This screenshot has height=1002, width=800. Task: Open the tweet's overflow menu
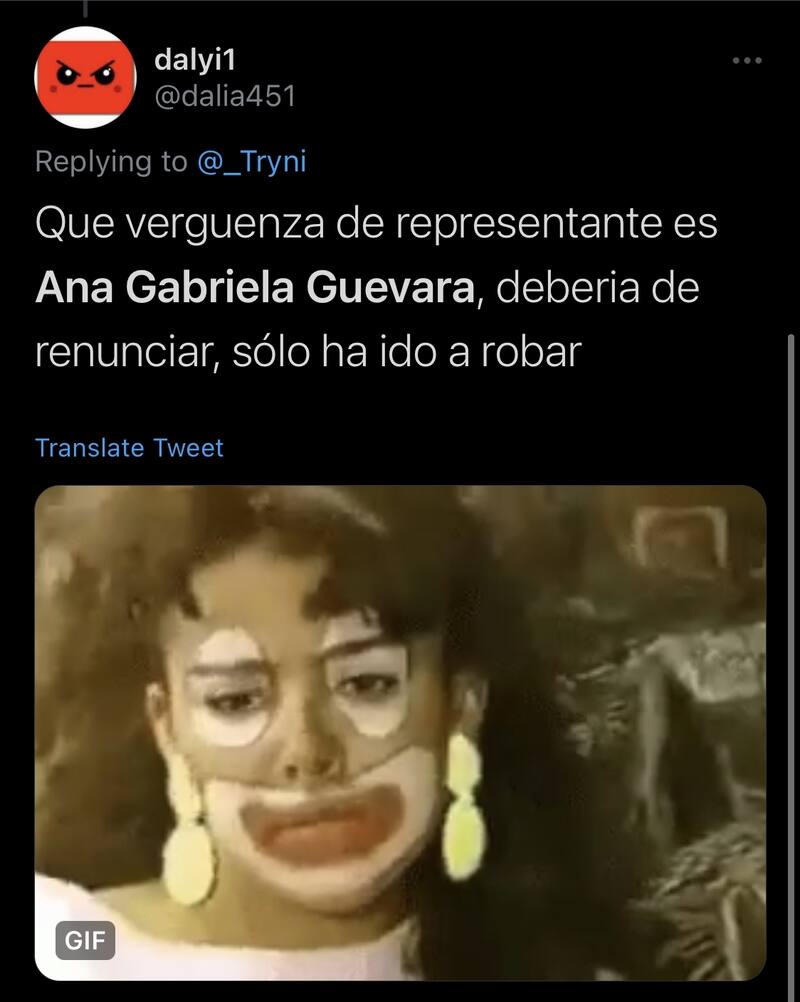click(747, 62)
